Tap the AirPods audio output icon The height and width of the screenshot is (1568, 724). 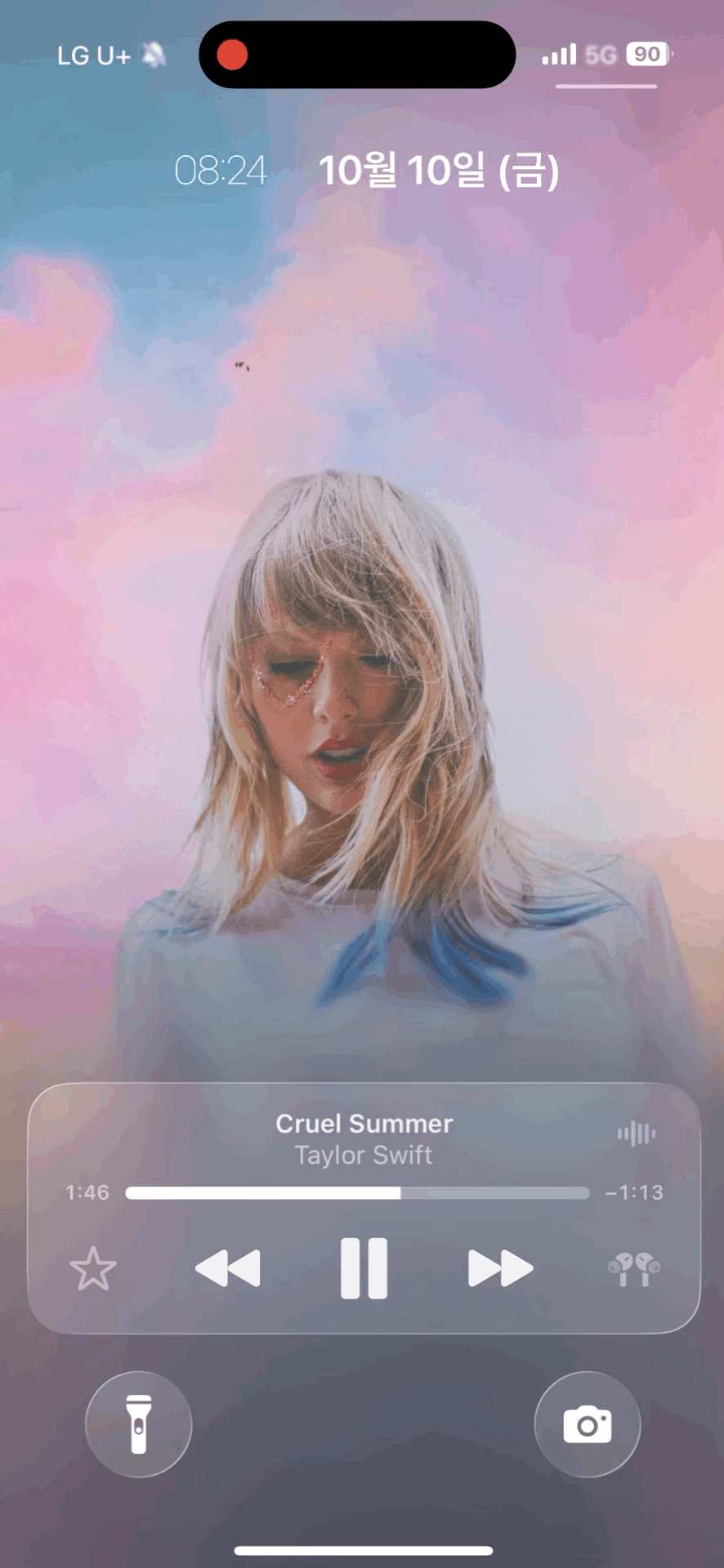[633, 1267]
